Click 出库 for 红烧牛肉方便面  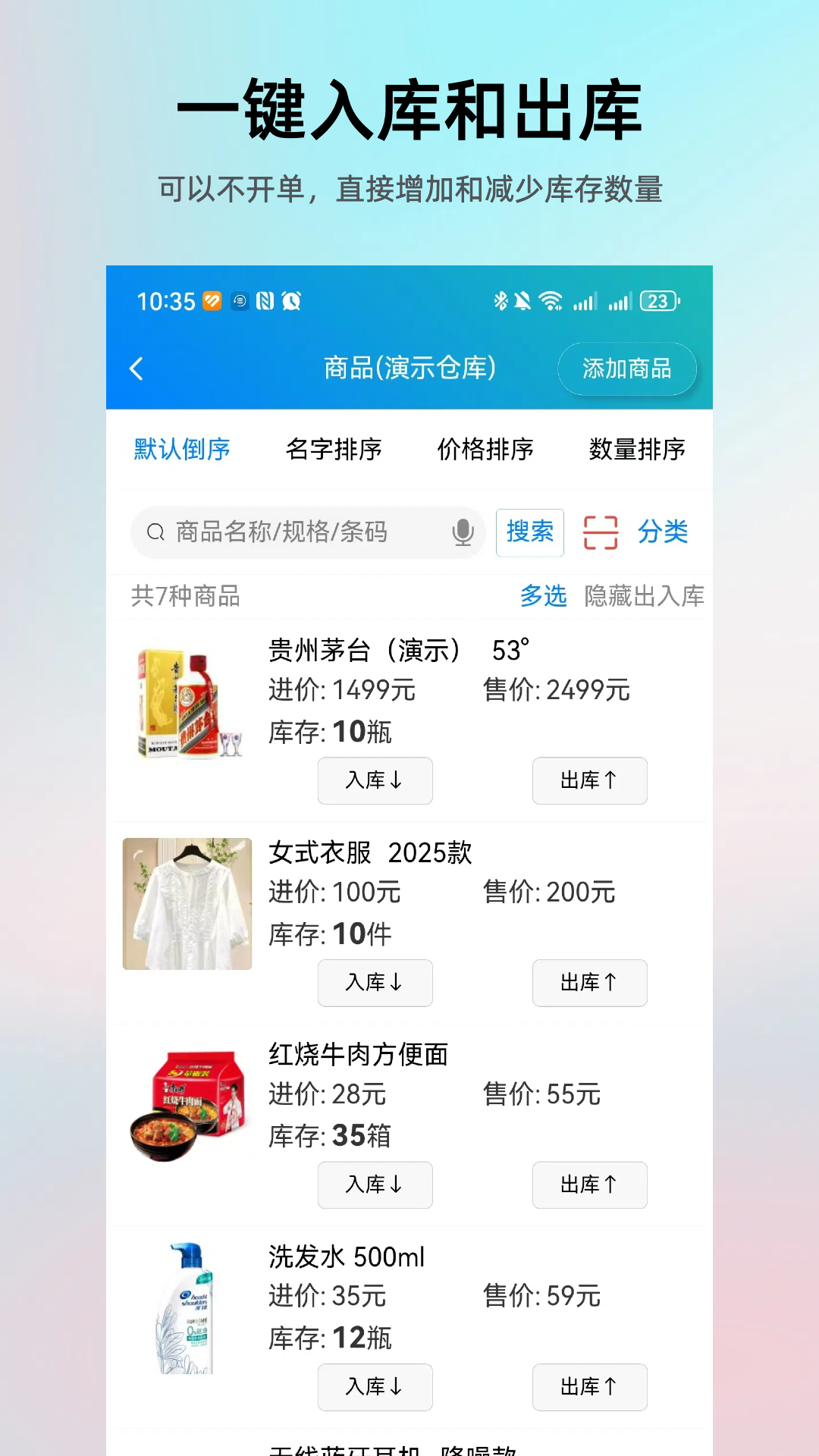(589, 1185)
